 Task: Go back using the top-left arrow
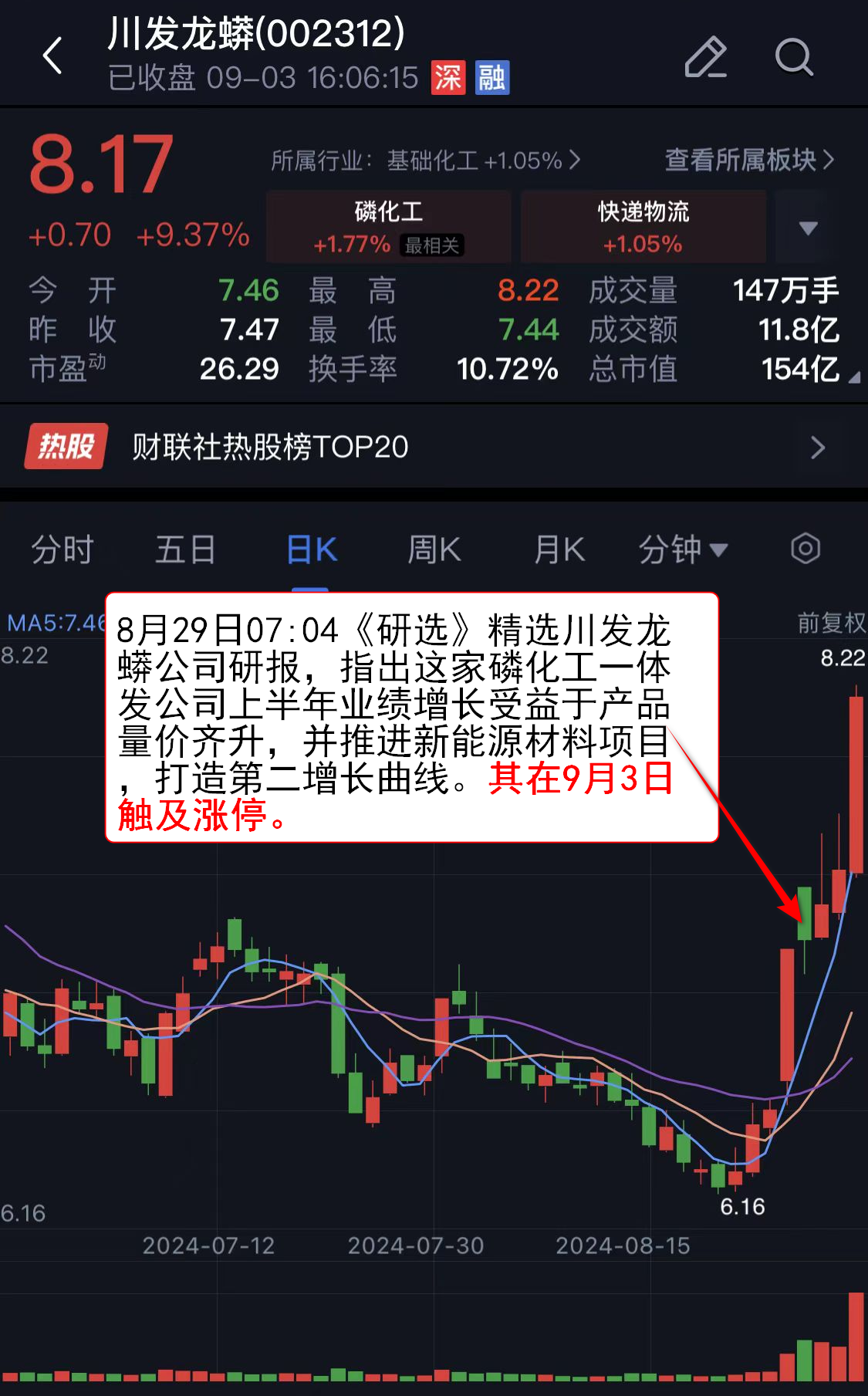[x=52, y=56]
